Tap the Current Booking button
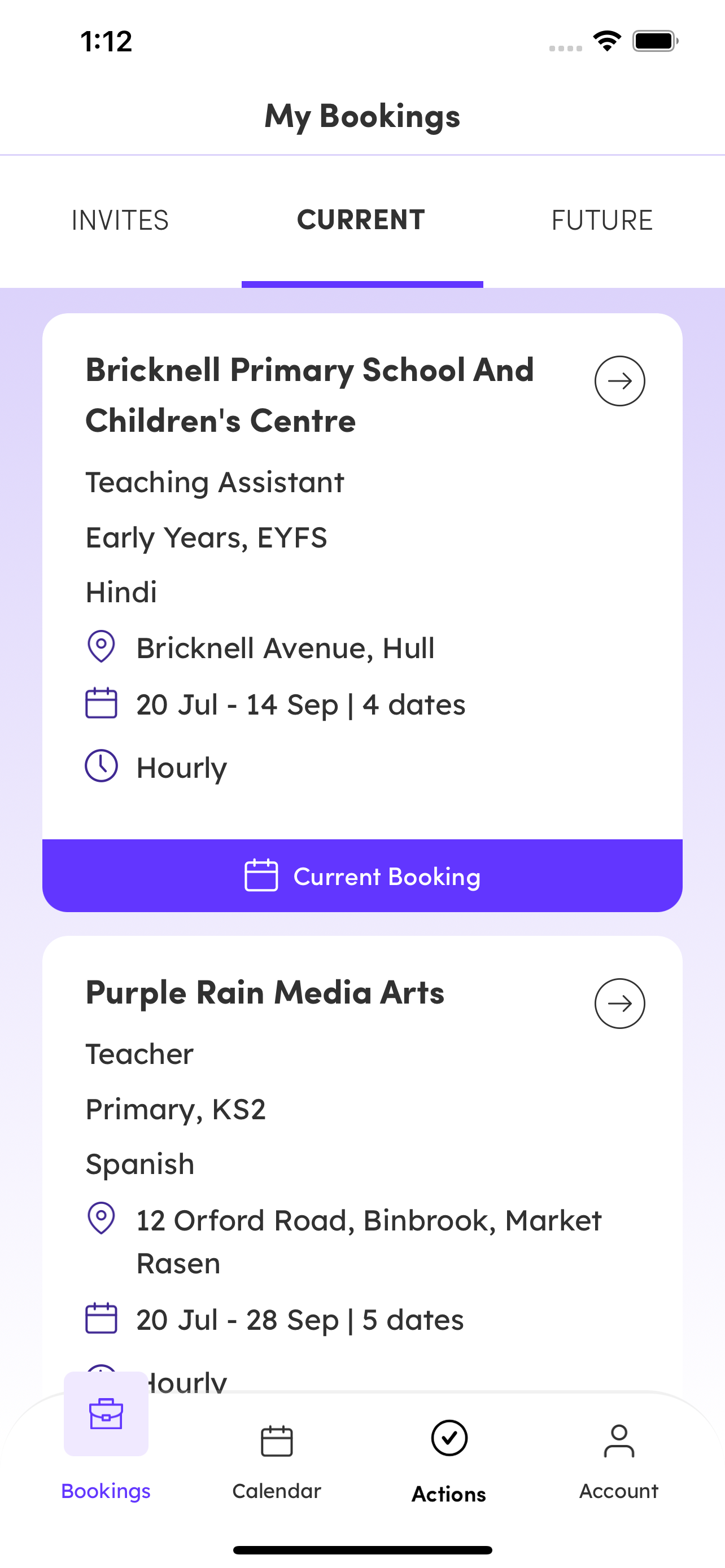Viewport: 725px width, 1568px height. coord(362,875)
